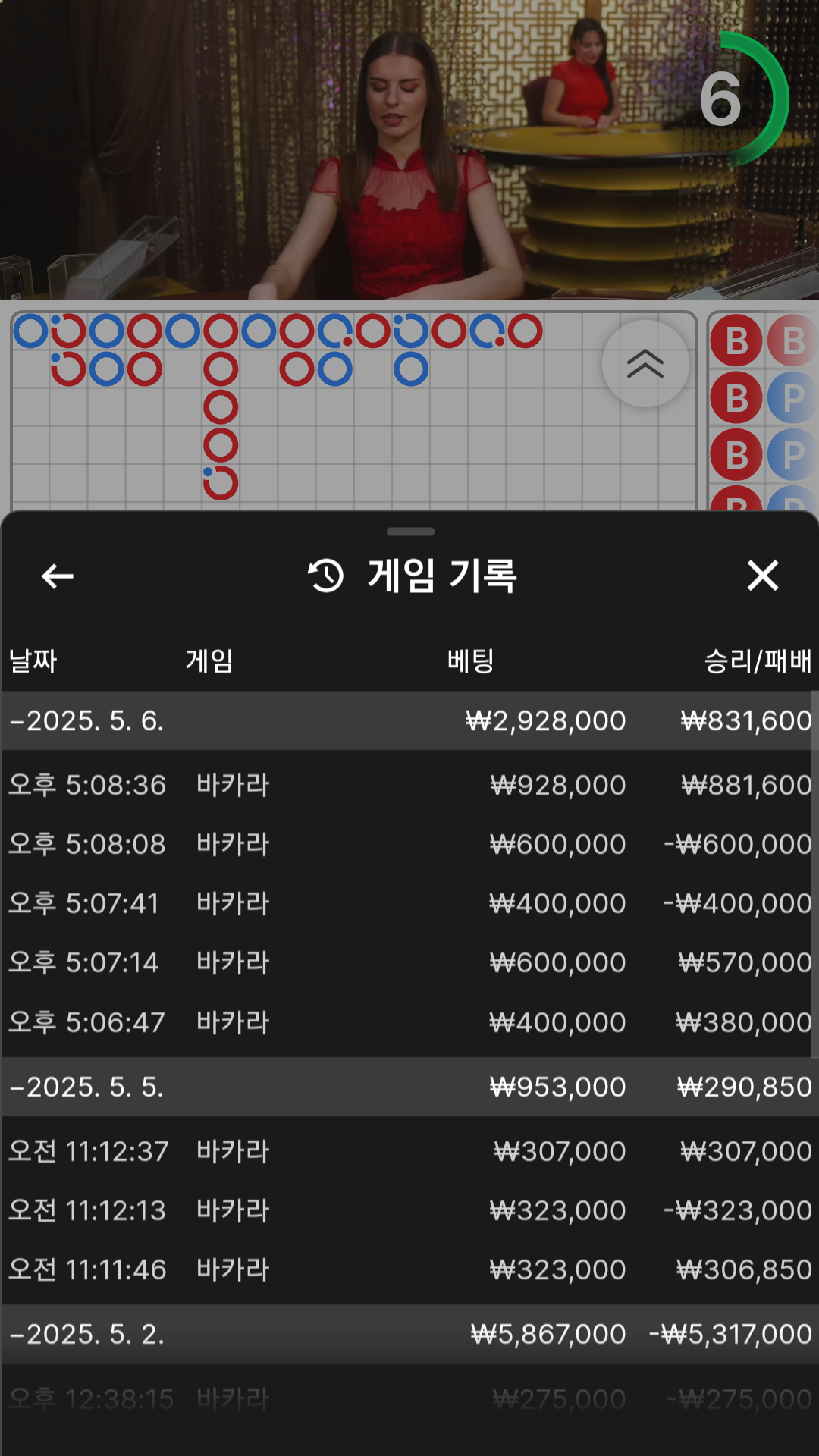Screen dimensions: 819x1456
Task: Expand the roadmap with double chevron
Action: (645, 364)
